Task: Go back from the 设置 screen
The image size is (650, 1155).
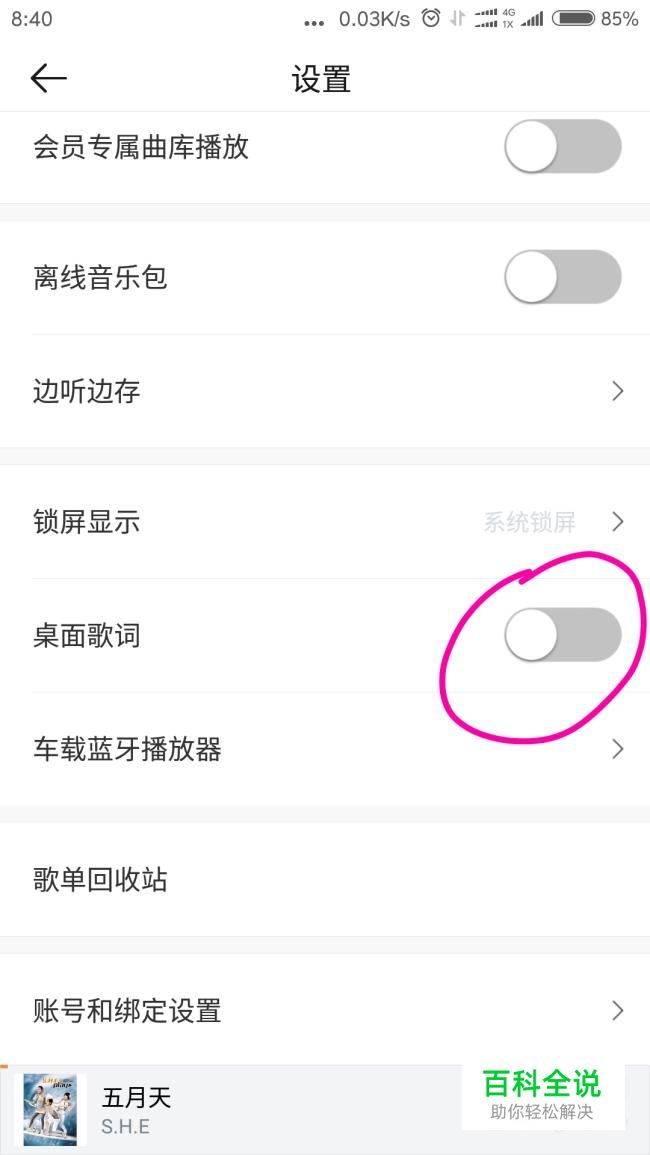Action: pyautogui.click(x=49, y=78)
